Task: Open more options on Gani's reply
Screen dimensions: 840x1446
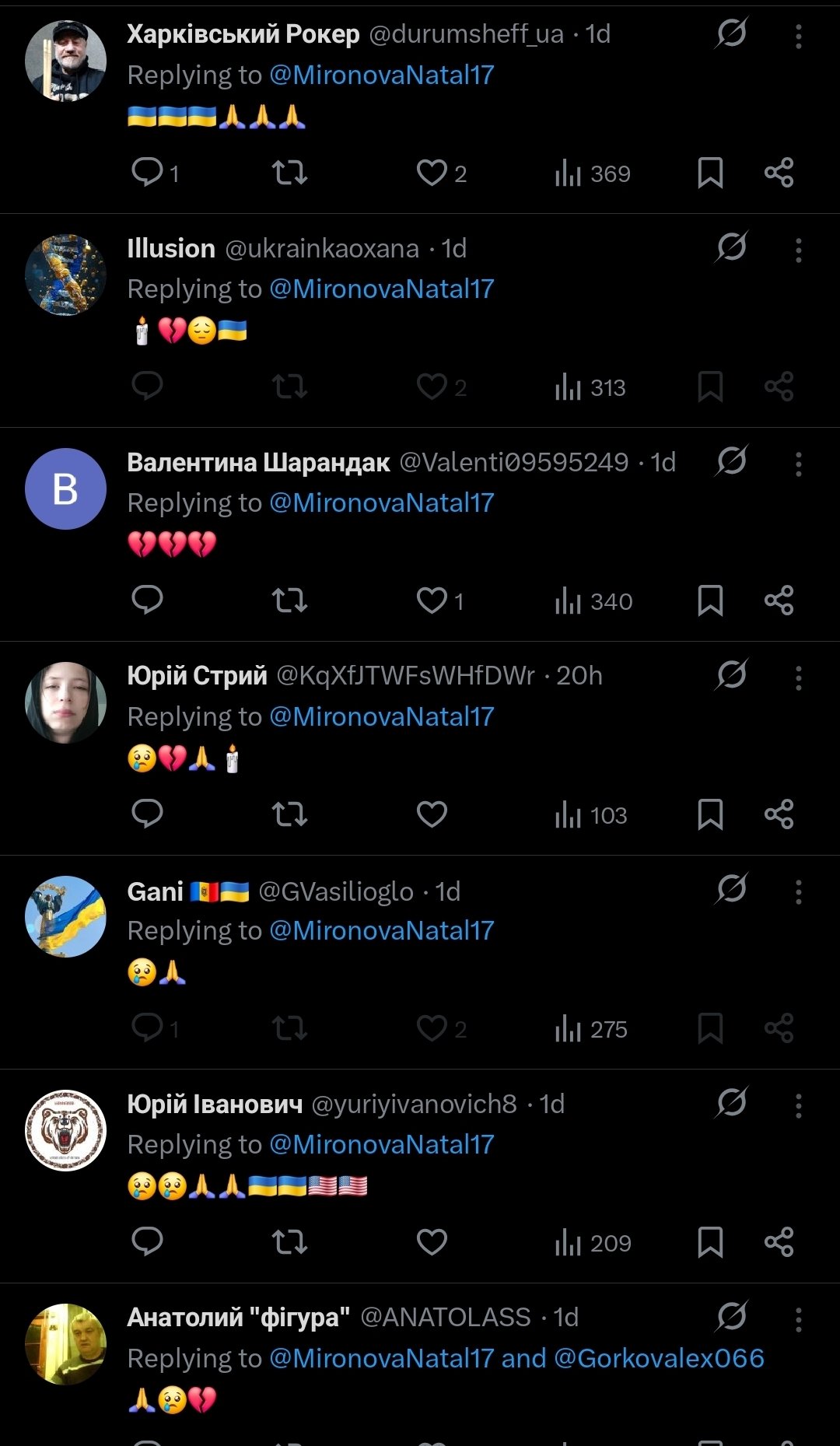Action: [x=798, y=892]
